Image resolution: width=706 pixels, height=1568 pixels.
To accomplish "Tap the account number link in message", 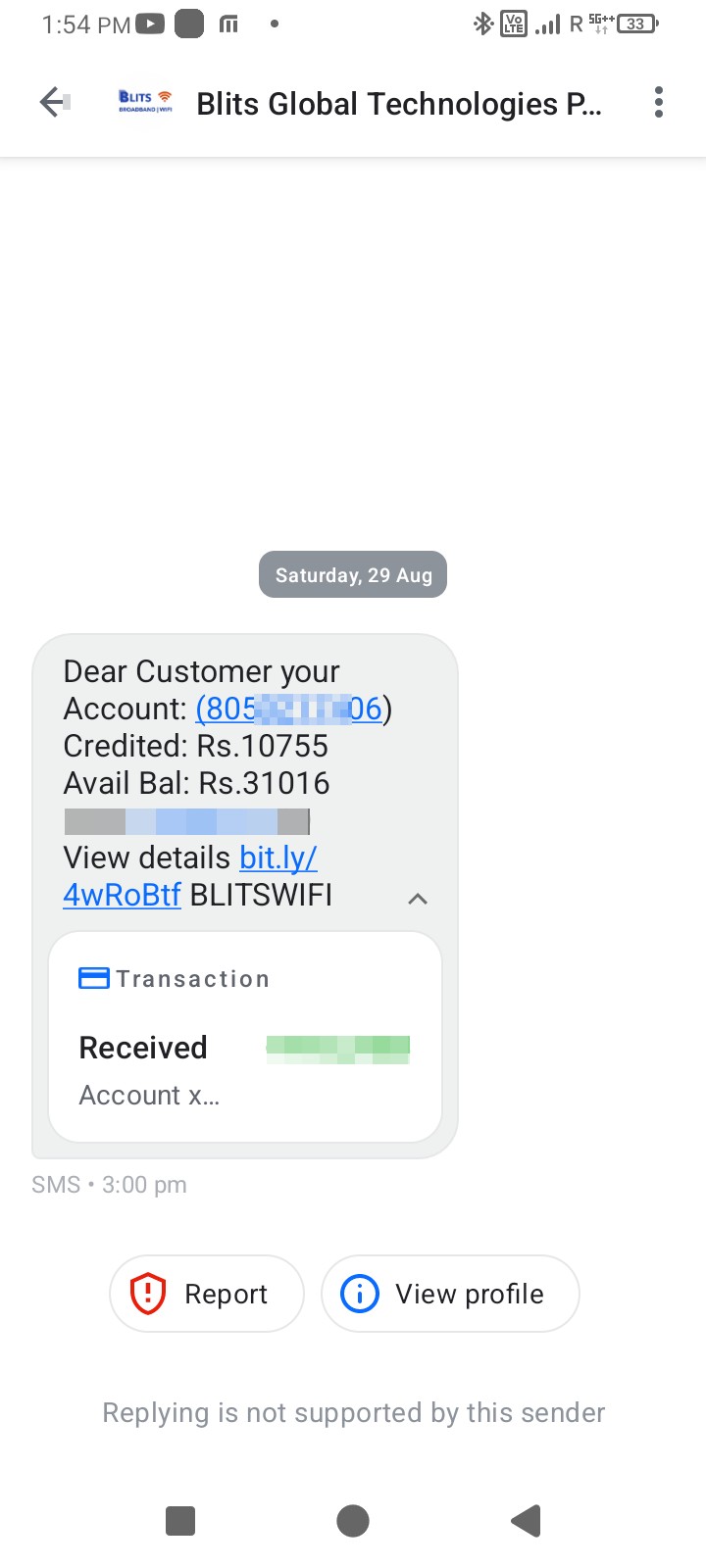I will click(290, 709).
